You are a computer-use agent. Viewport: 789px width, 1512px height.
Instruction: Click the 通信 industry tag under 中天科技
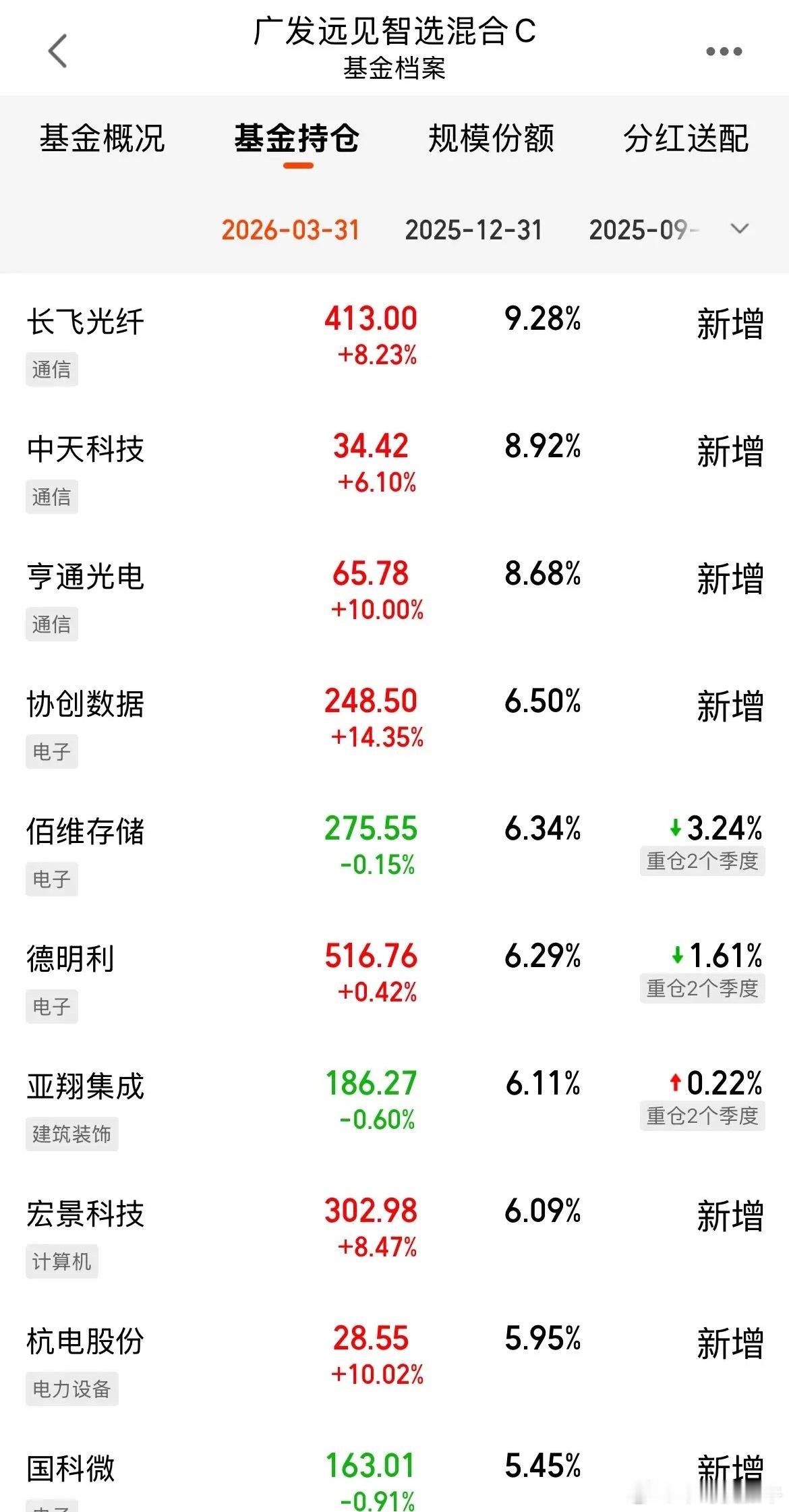51,497
